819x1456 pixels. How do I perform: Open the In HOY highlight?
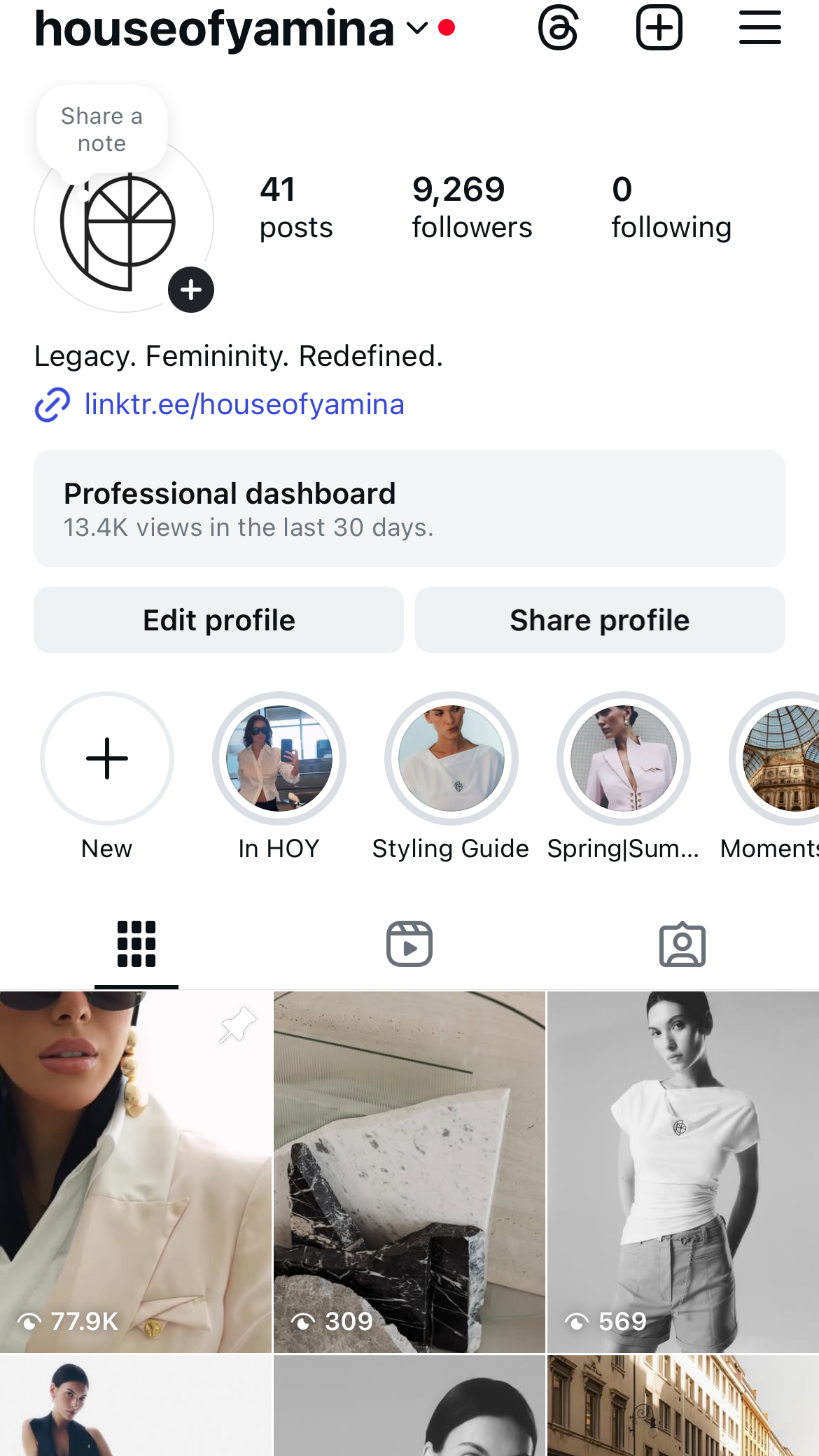coord(279,758)
